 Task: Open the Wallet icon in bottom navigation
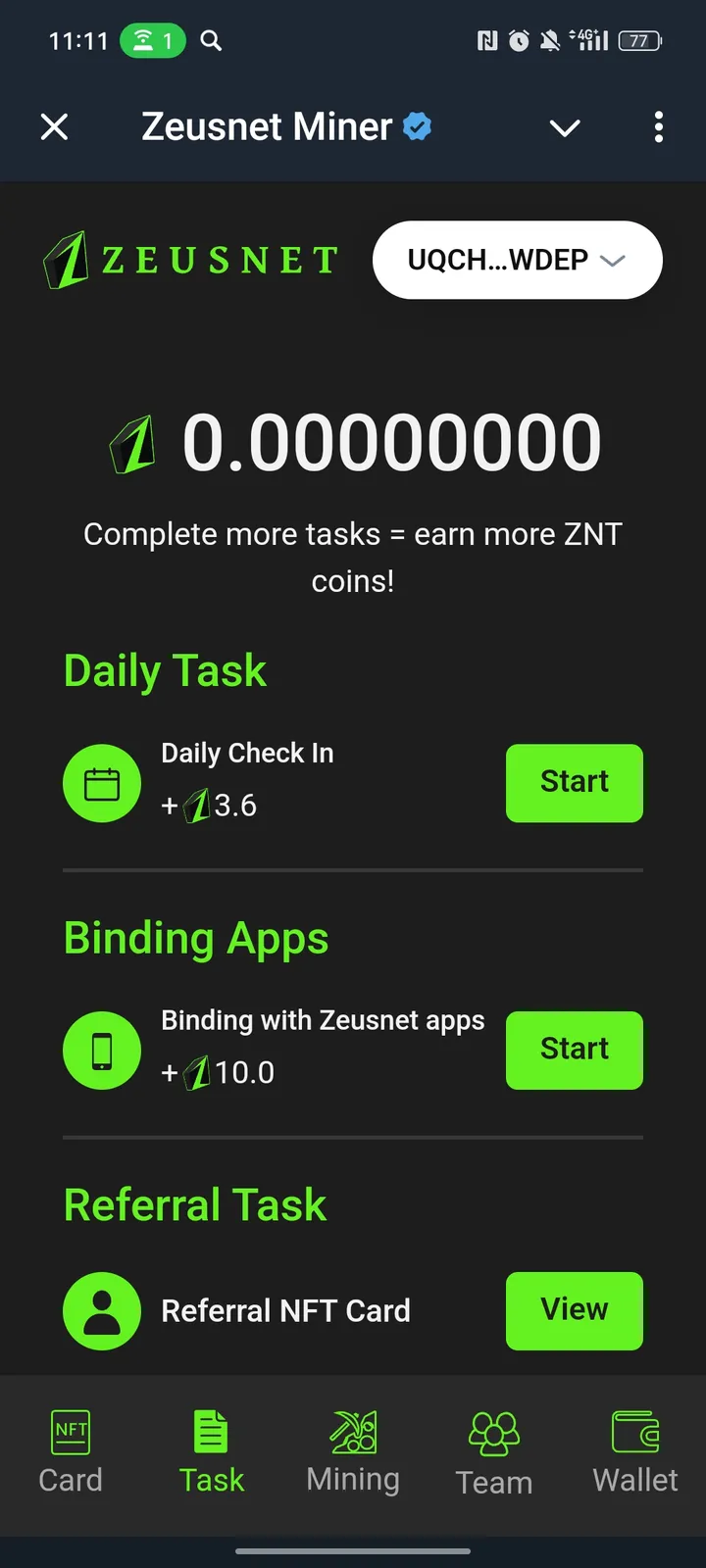(x=634, y=1434)
